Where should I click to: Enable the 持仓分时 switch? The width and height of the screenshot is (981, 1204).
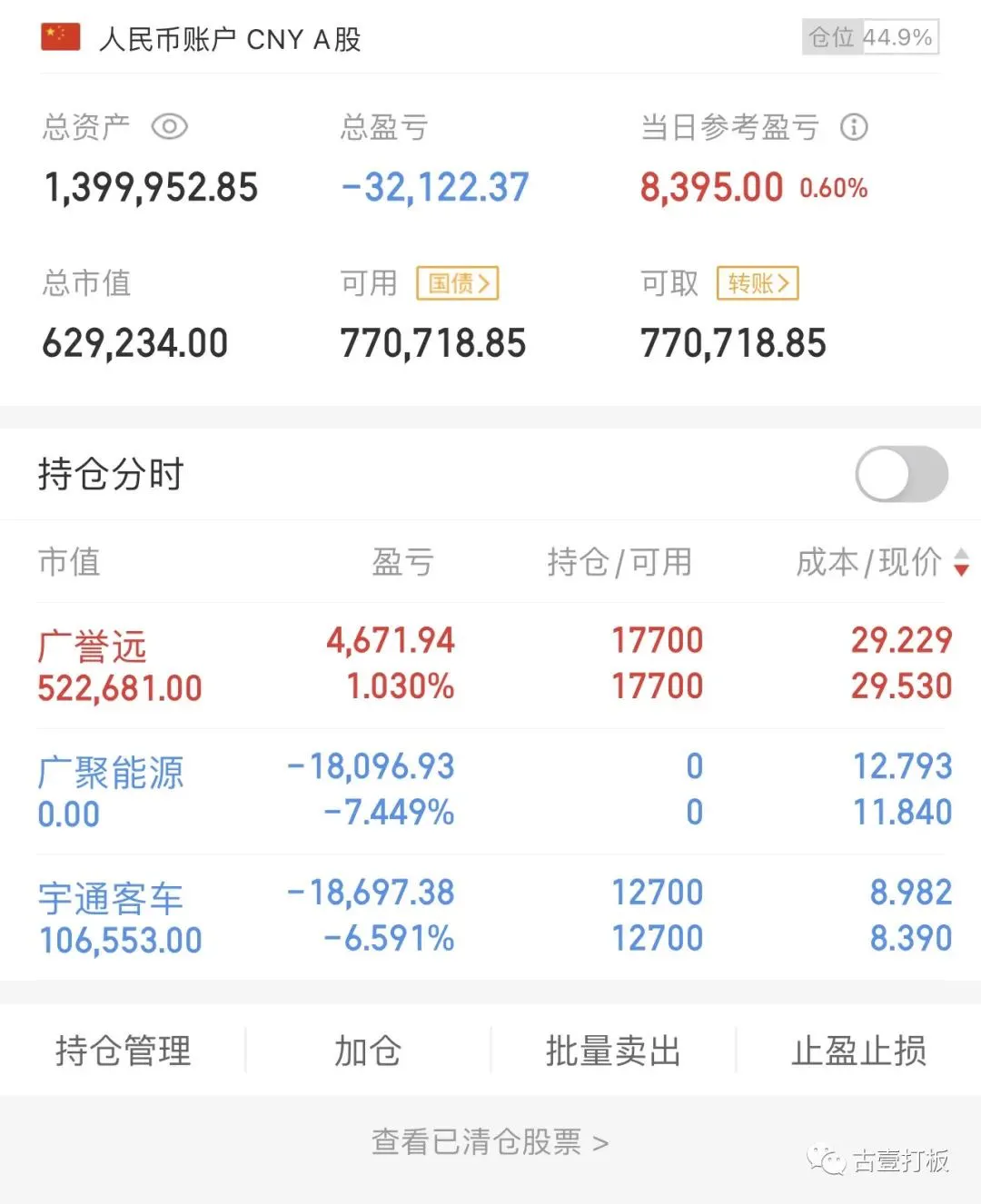(x=901, y=474)
